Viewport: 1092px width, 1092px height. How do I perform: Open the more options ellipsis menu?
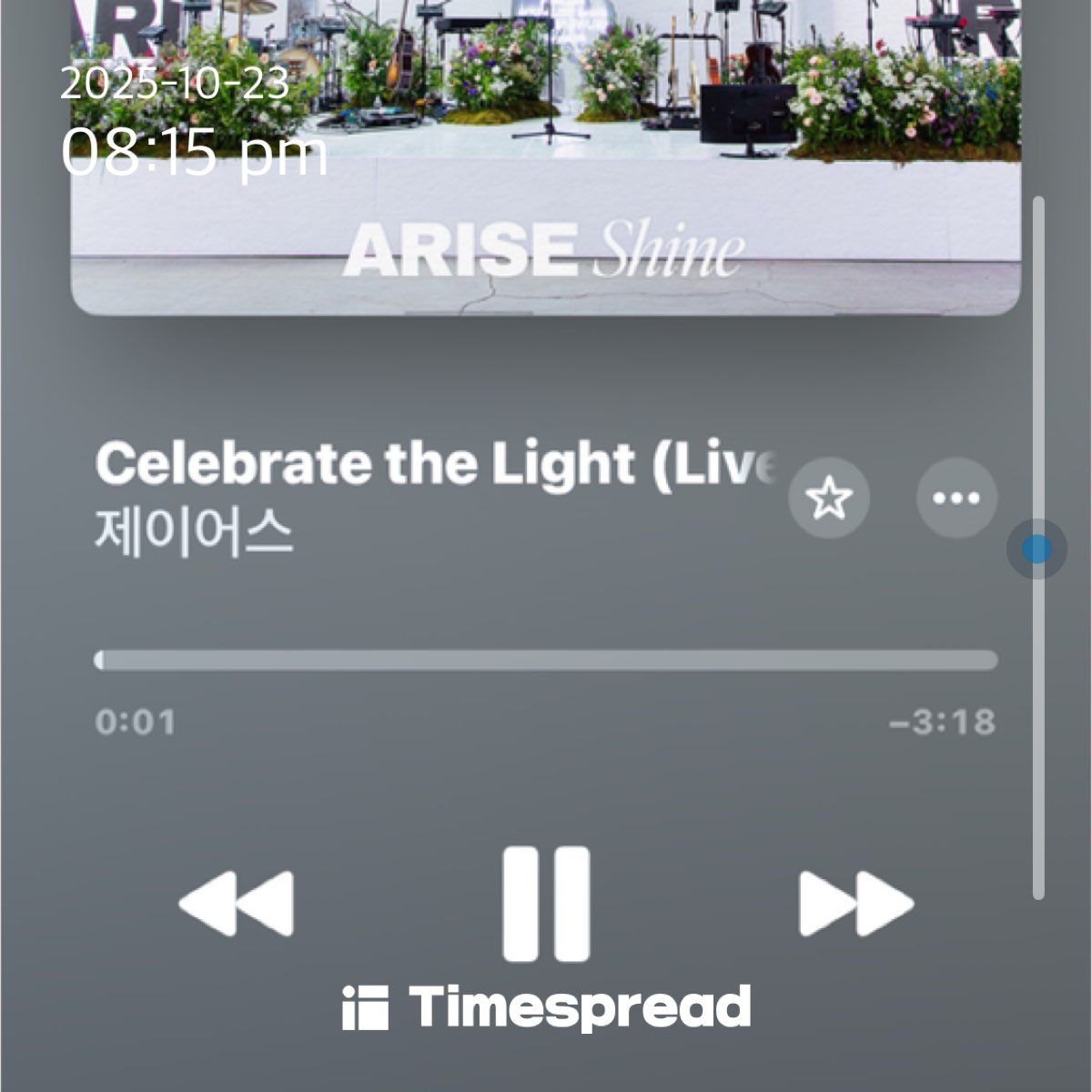[x=956, y=499]
